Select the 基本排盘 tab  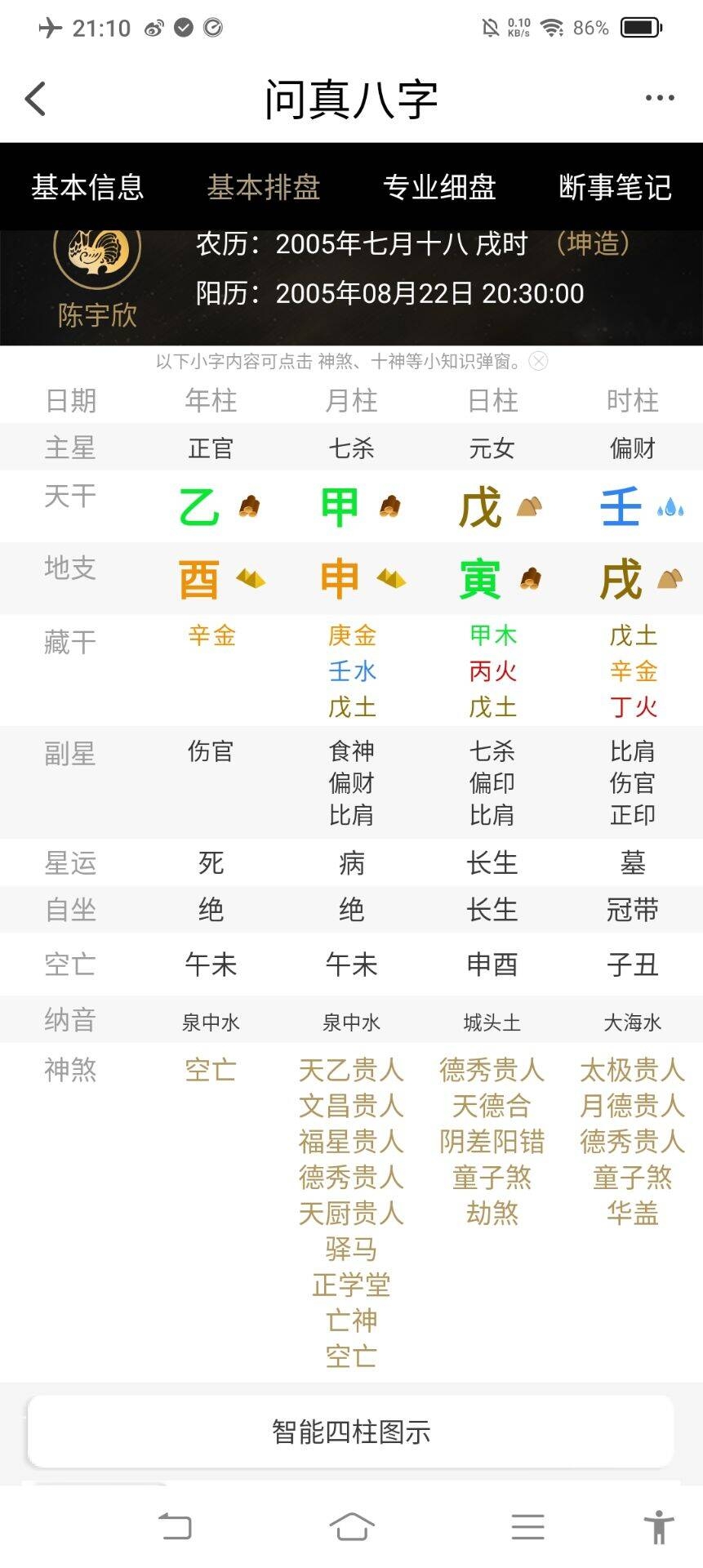[263, 187]
